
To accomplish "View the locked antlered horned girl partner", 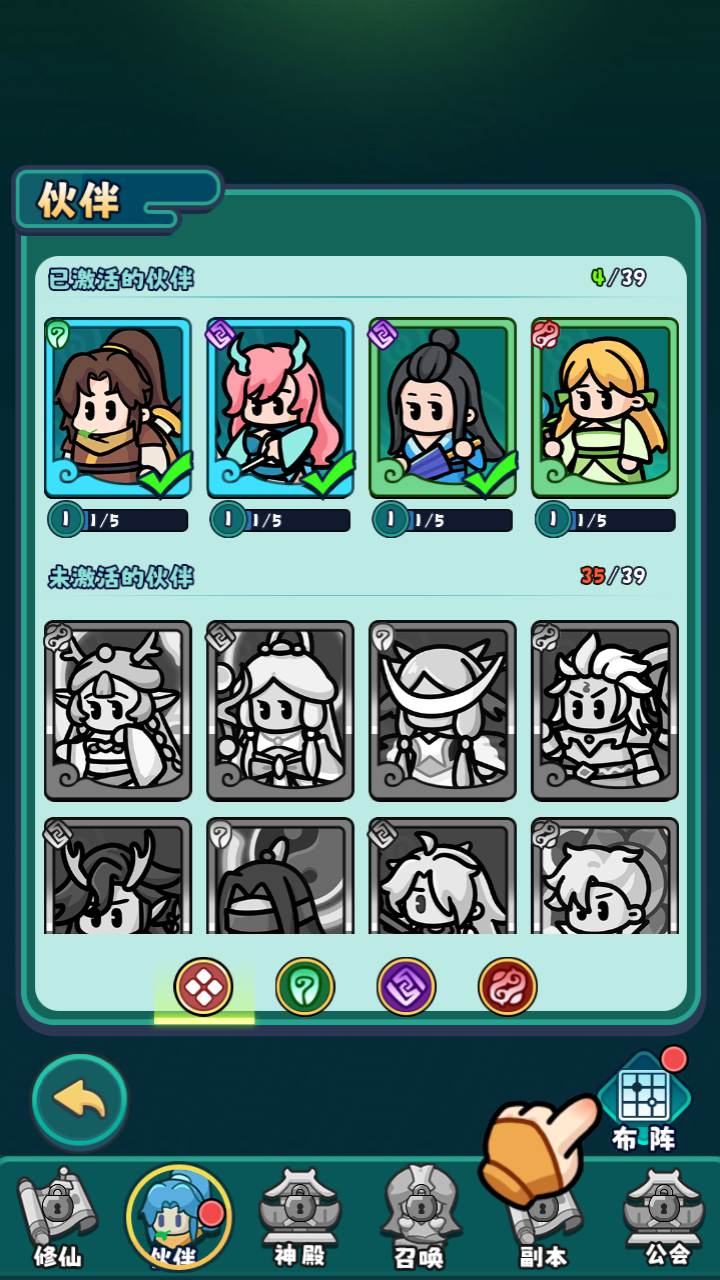I will pos(118,710).
